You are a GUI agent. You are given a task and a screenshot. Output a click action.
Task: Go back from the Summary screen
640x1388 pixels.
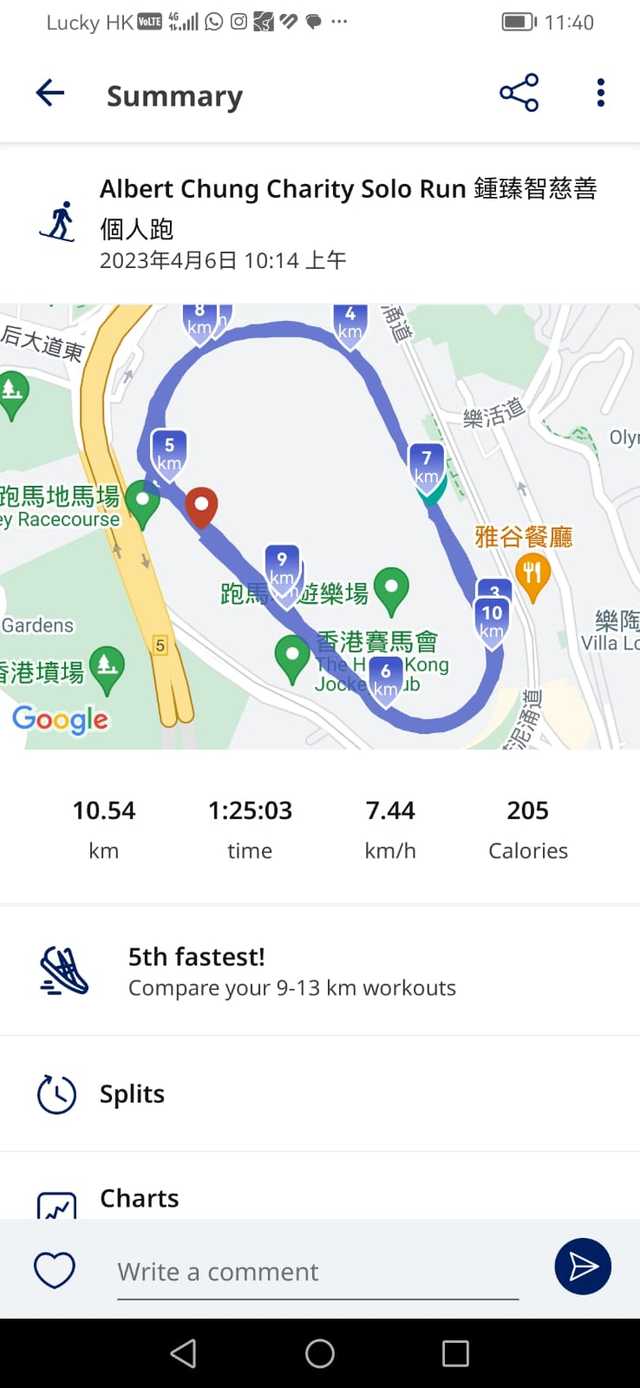click(50, 94)
